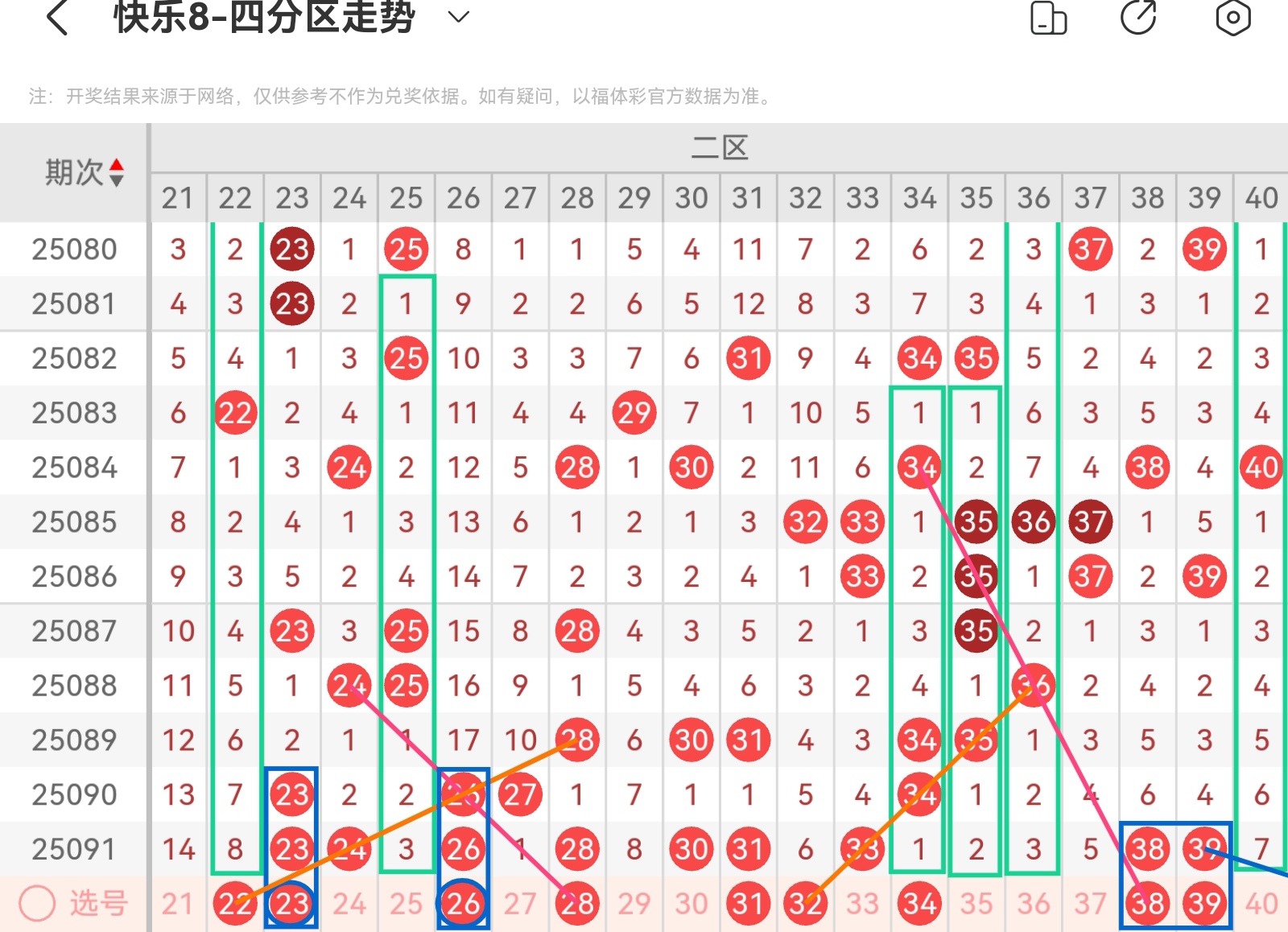1288x932 pixels.
Task: Open the hexagon settings icon
Action: click(x=1232, y=18)
